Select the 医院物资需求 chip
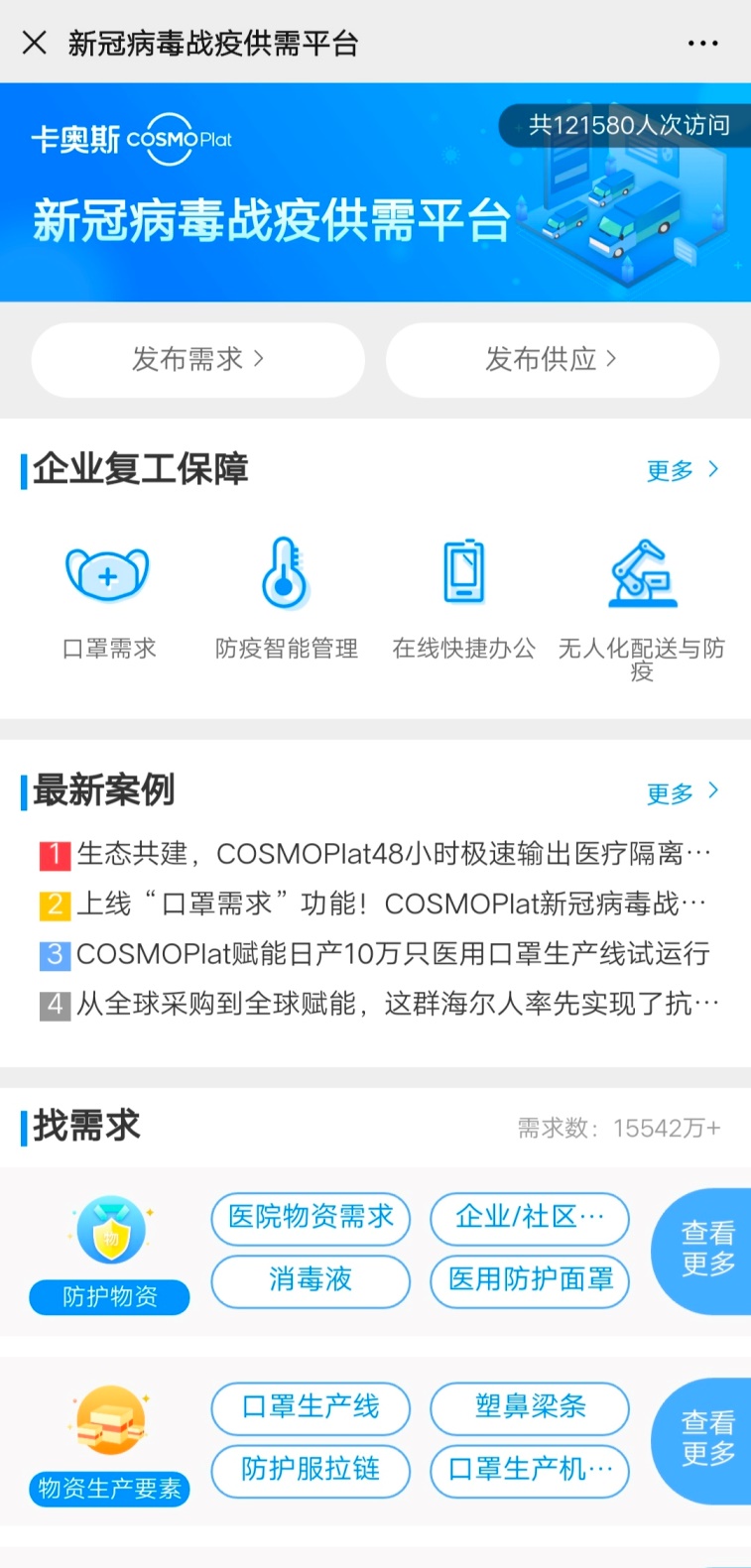Viewport: 751px width, 1568px height. 311,1217
